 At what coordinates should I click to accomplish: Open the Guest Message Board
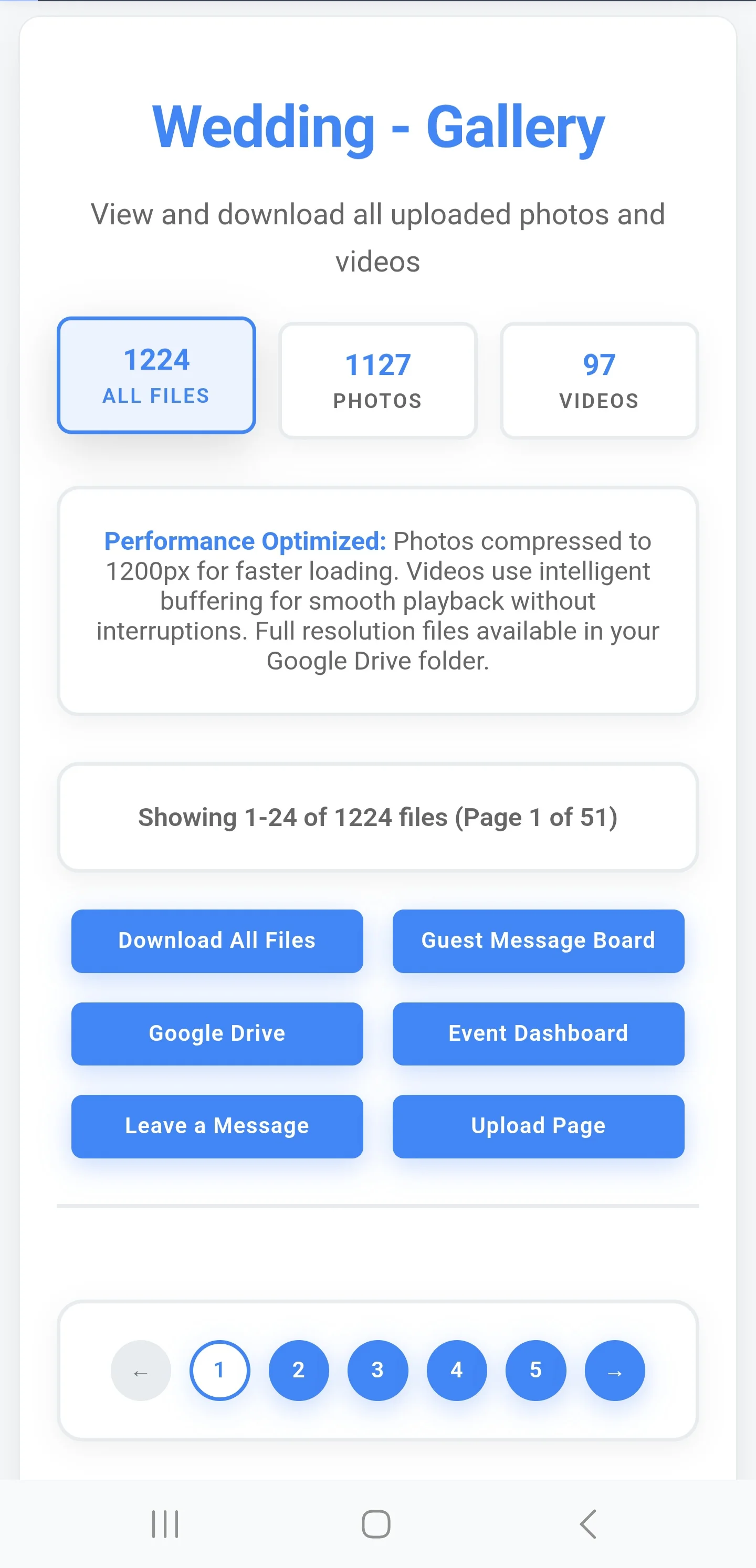pos(538,941)
